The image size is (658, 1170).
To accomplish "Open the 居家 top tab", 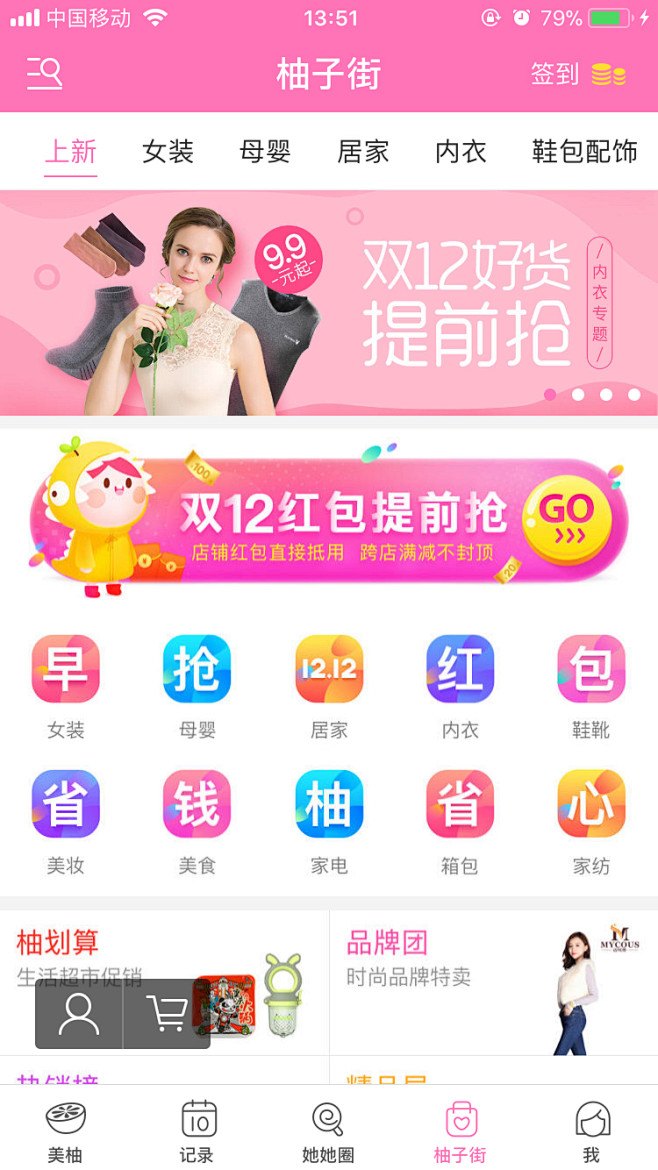I will coord(363,152).
